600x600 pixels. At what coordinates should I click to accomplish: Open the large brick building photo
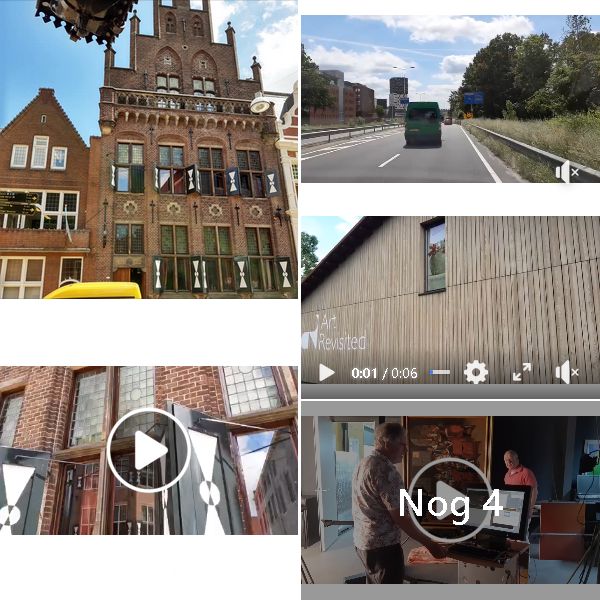point(148,150)
